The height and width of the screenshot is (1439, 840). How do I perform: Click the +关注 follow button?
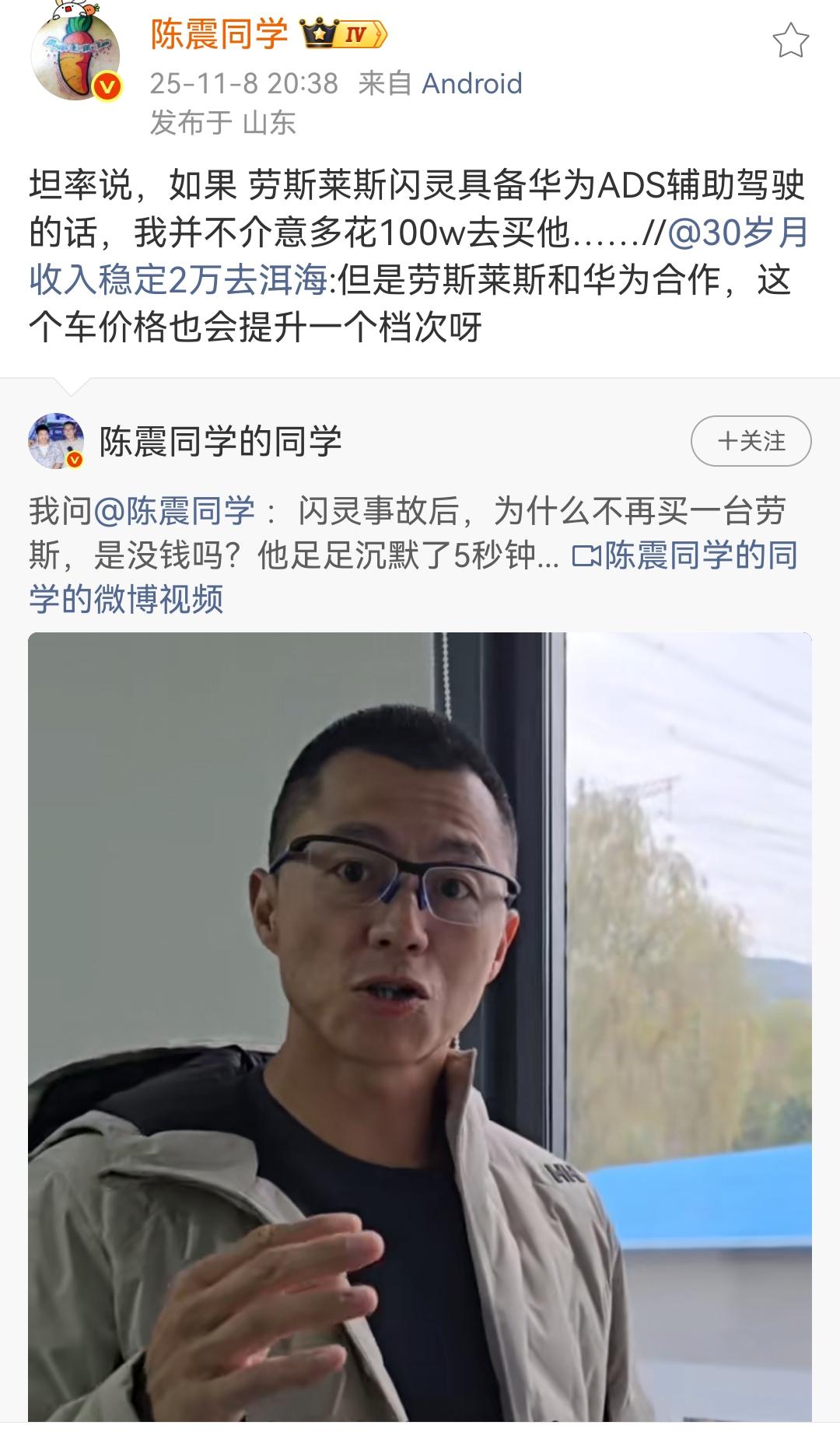(749, 439)
